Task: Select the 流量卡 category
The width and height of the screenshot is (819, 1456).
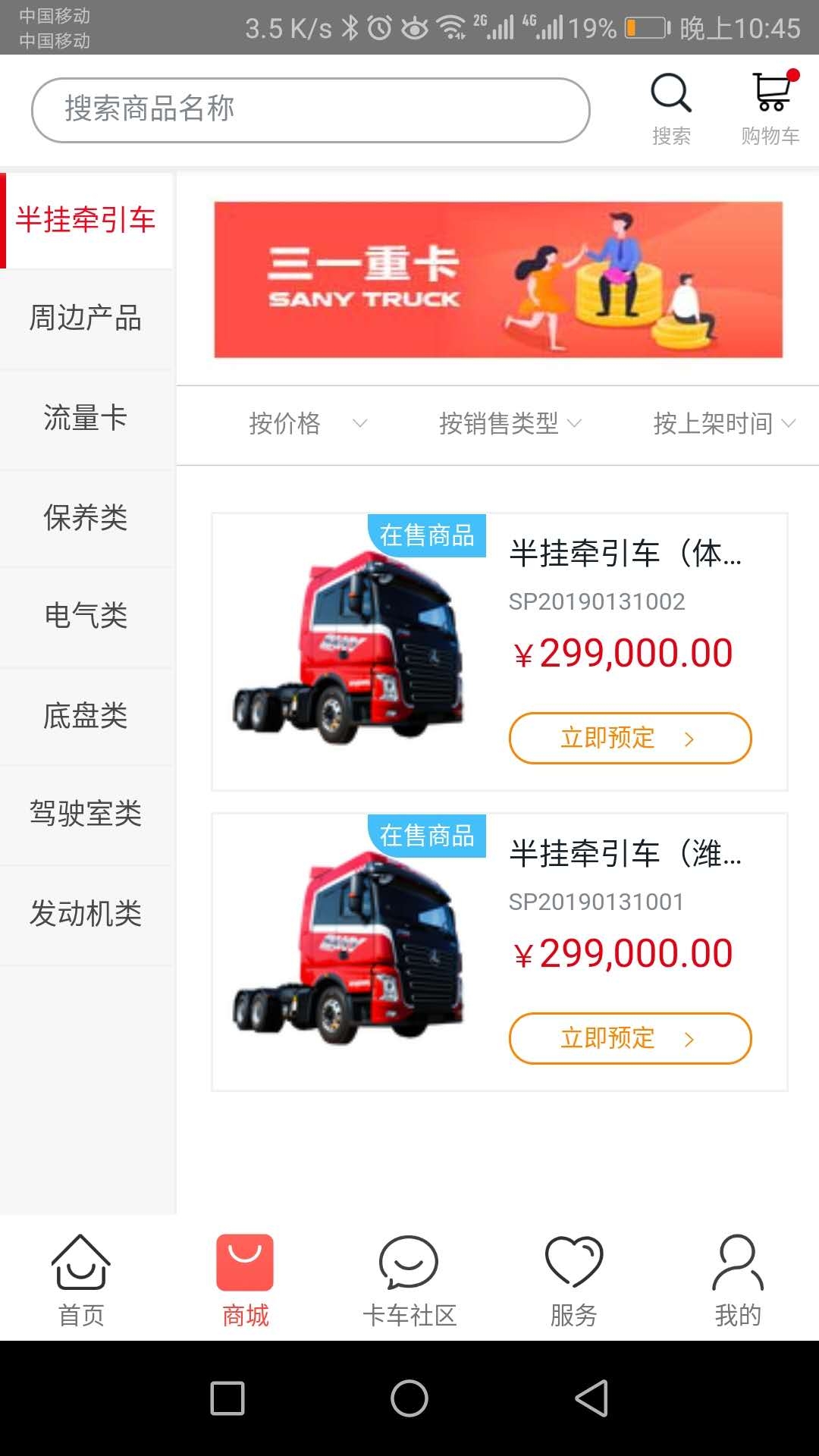Action: (86, 417)
